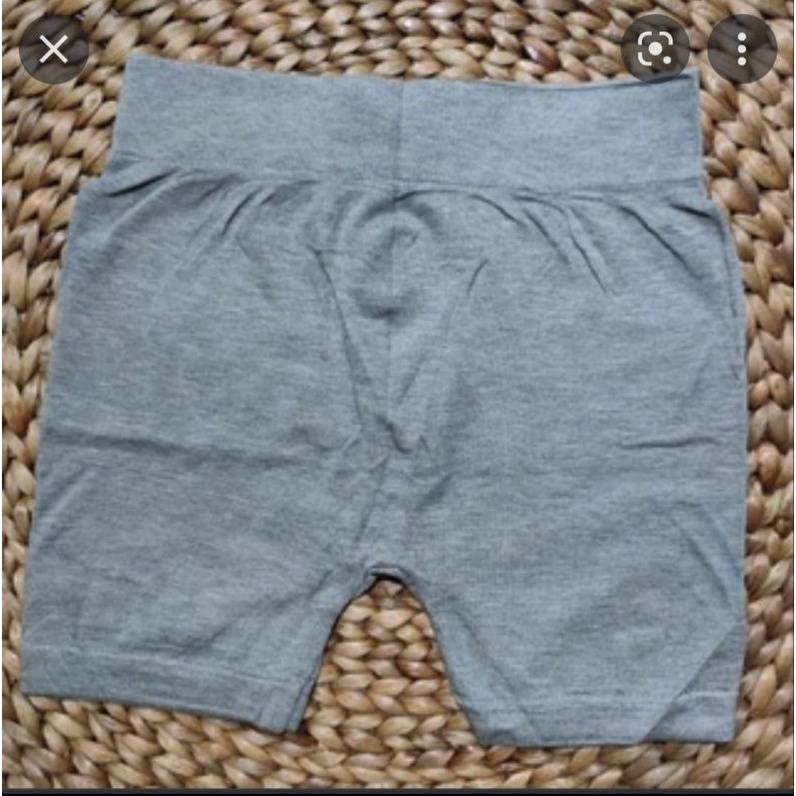The image size is (796, 796).
Task: Open the three-dot overflow menu
Action: coord(742,48)
